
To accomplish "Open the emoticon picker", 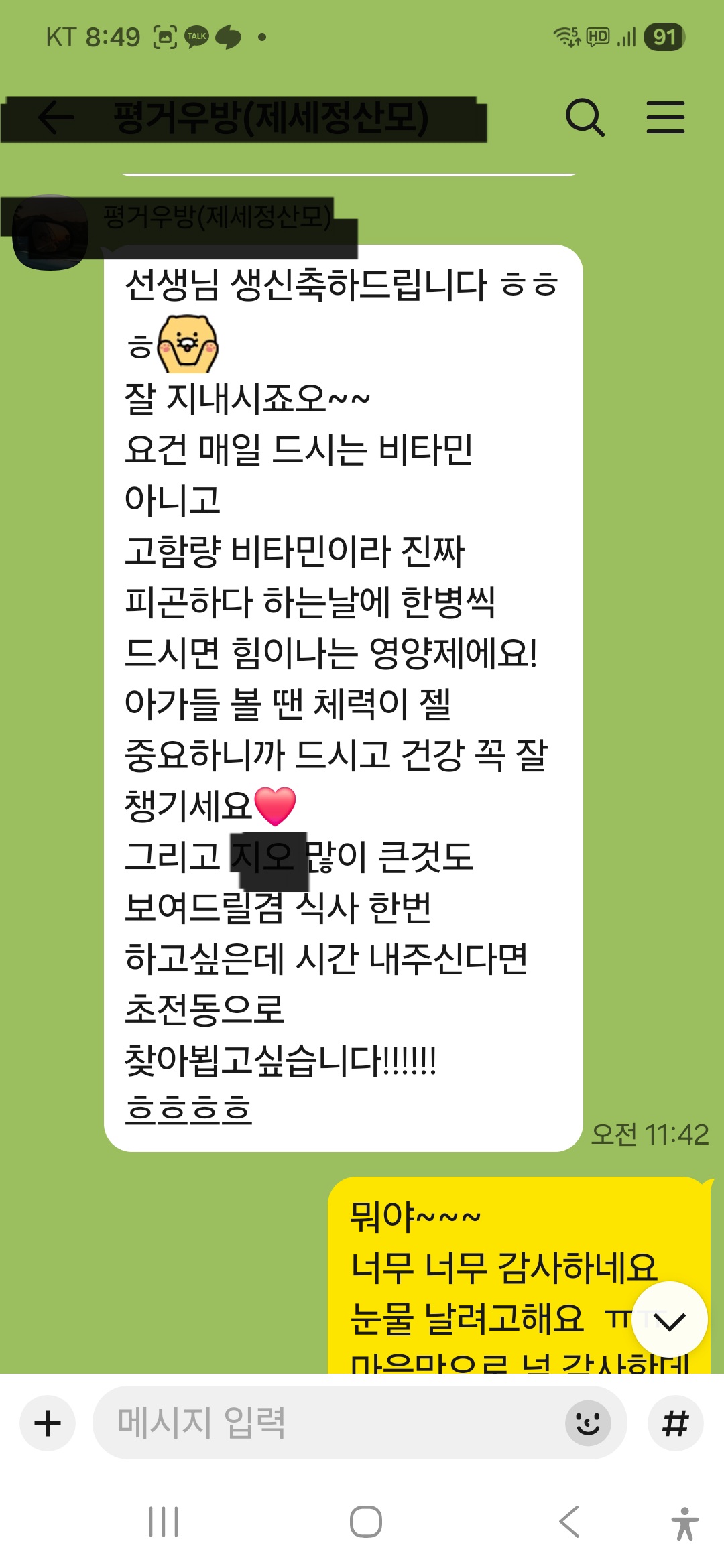I will [x=588, y=1423].
